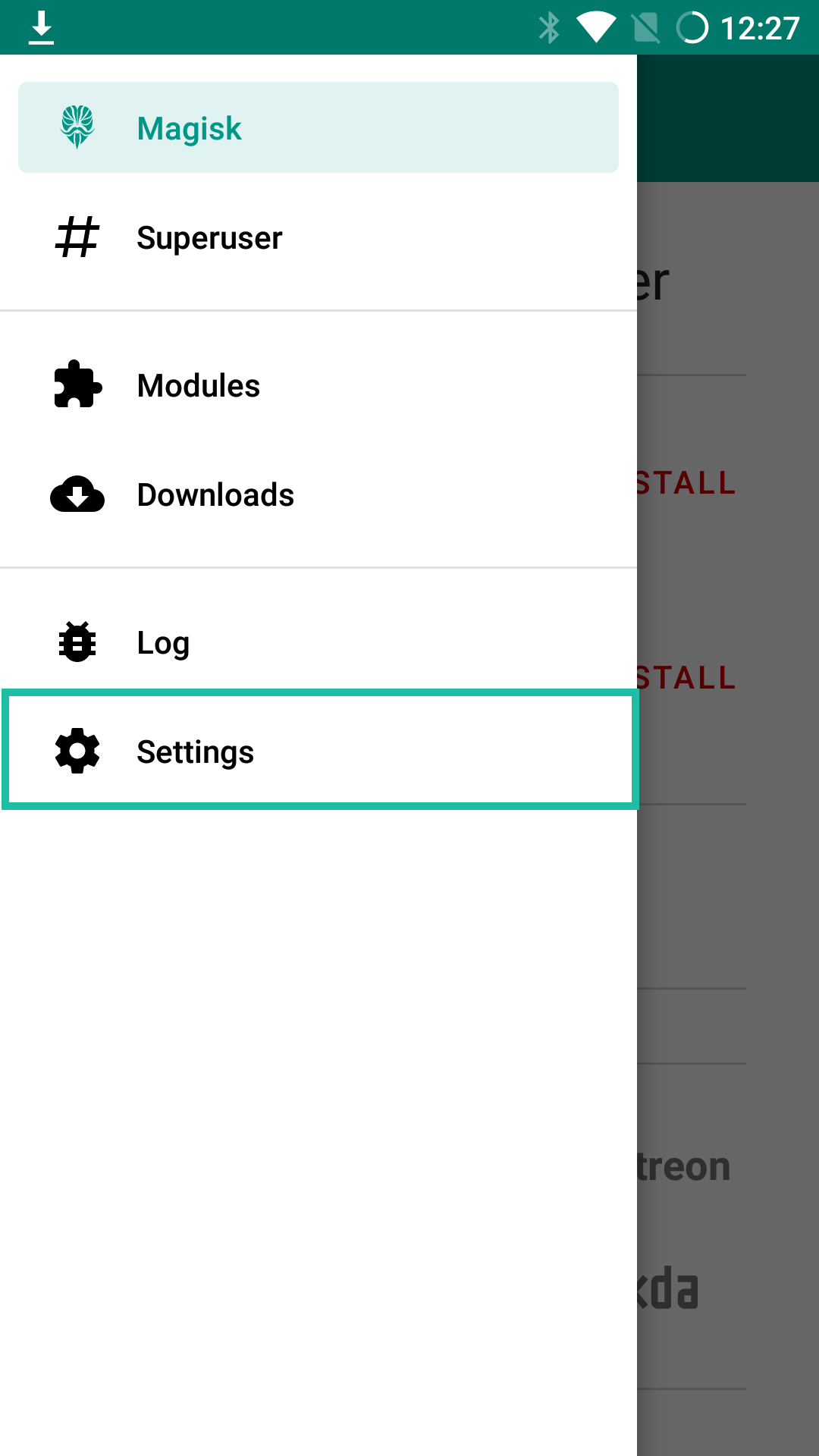Click the Settings gear icon
Viewport: 819px width, 1456px height.
click(x=77, y=752)
